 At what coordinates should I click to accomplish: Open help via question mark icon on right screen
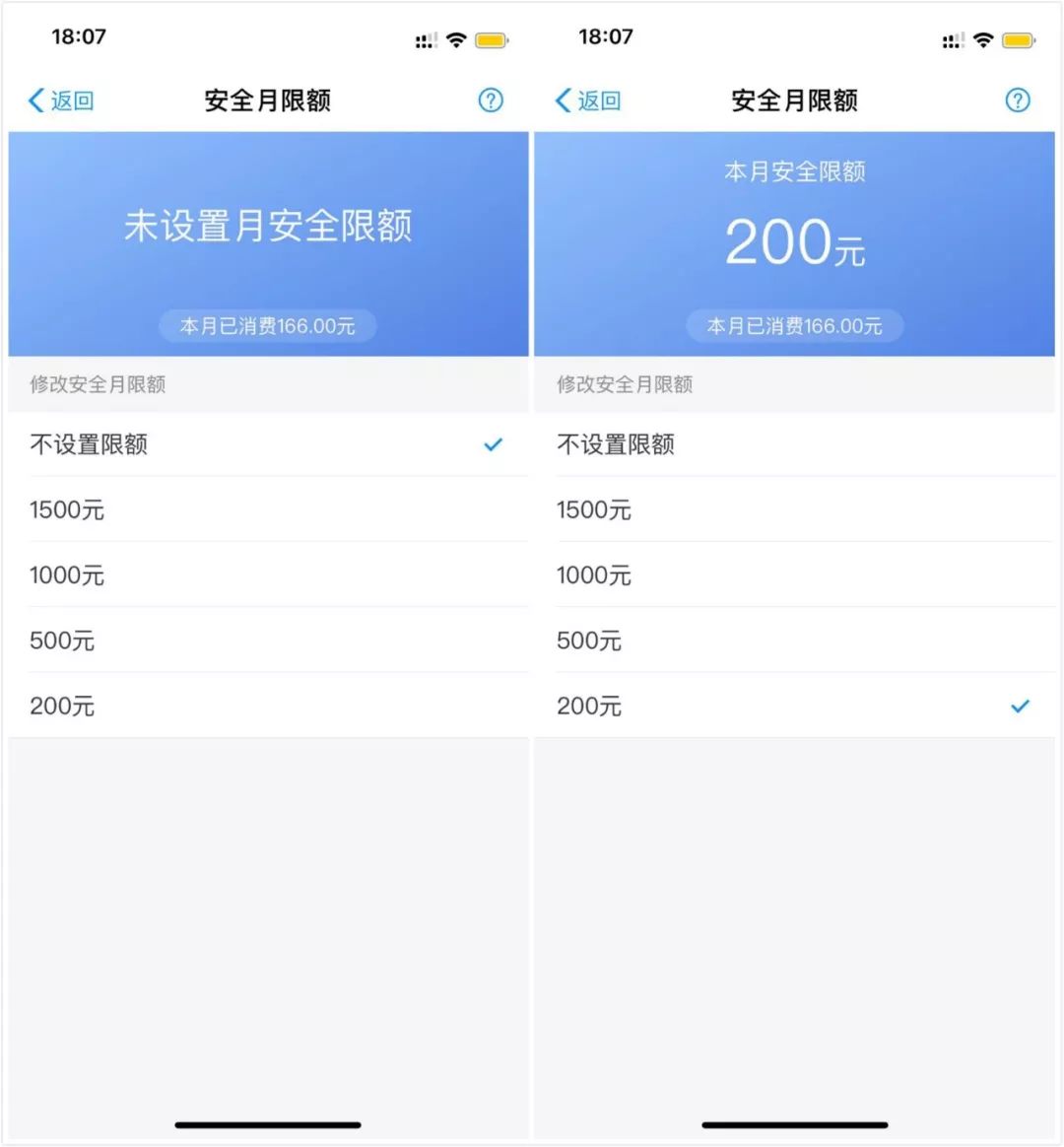[1018, 100]
